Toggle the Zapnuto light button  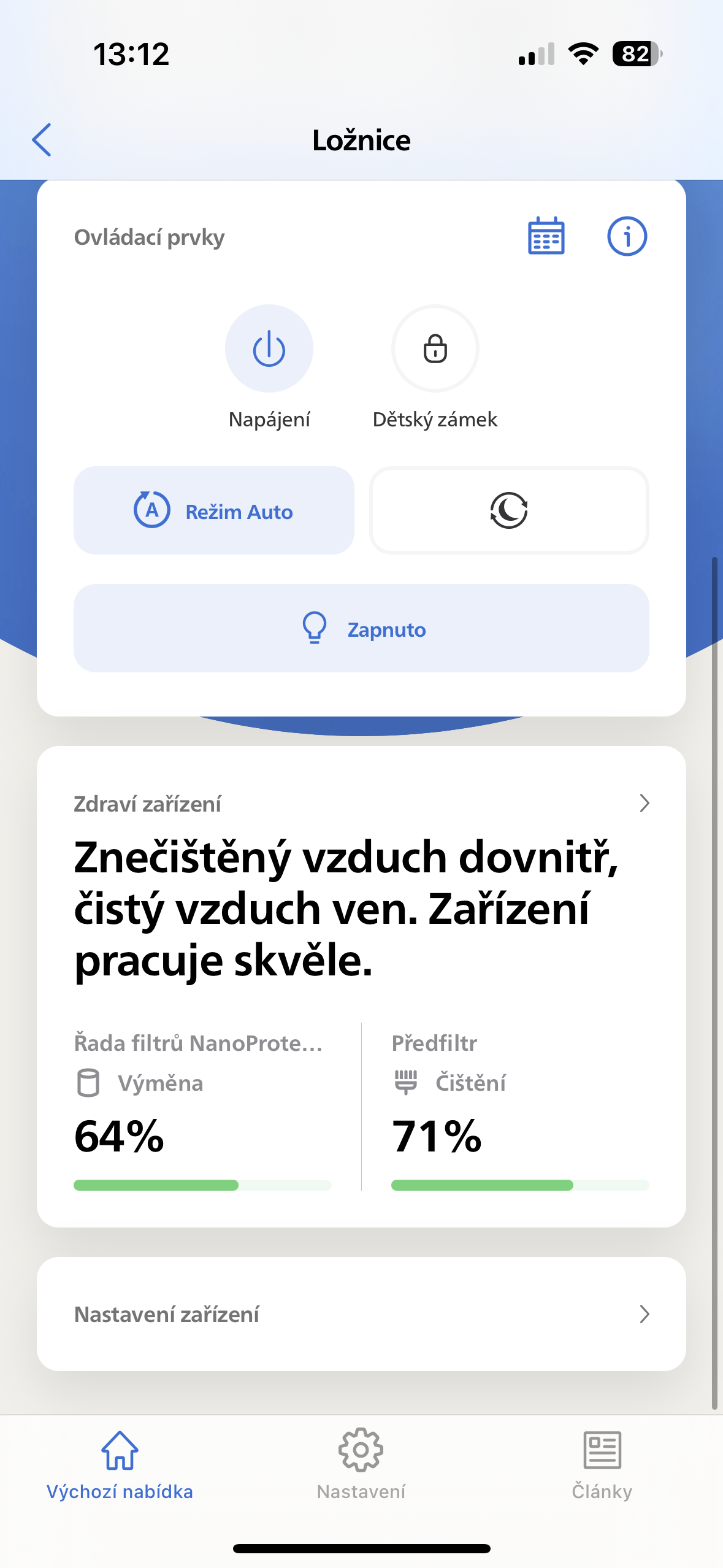361,628
